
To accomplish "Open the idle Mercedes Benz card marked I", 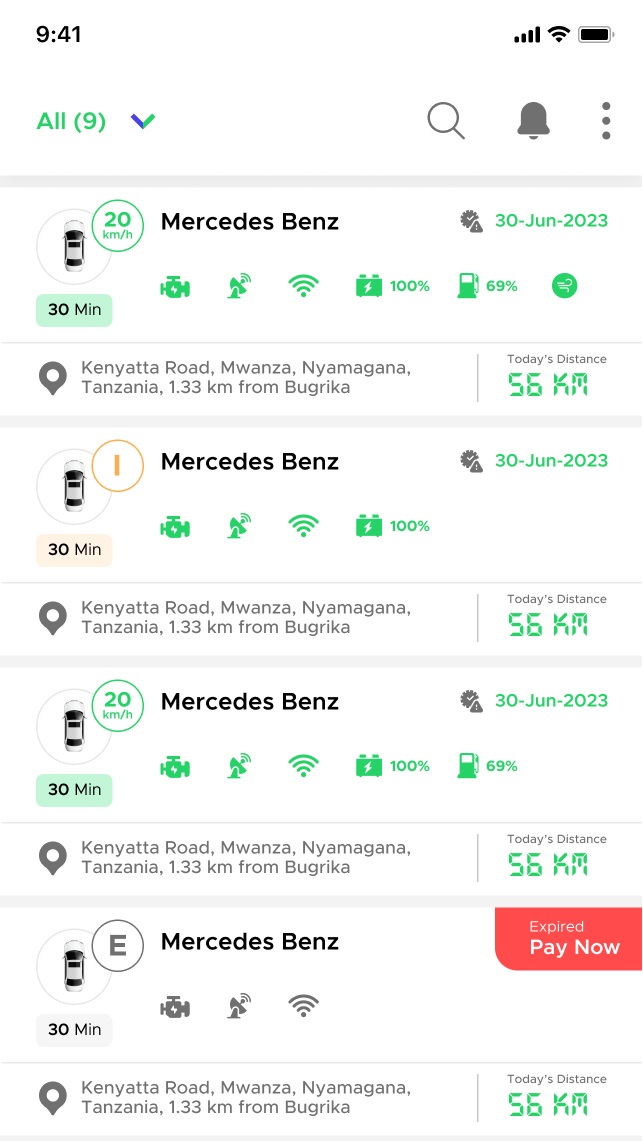I will [x=322, y=541].
